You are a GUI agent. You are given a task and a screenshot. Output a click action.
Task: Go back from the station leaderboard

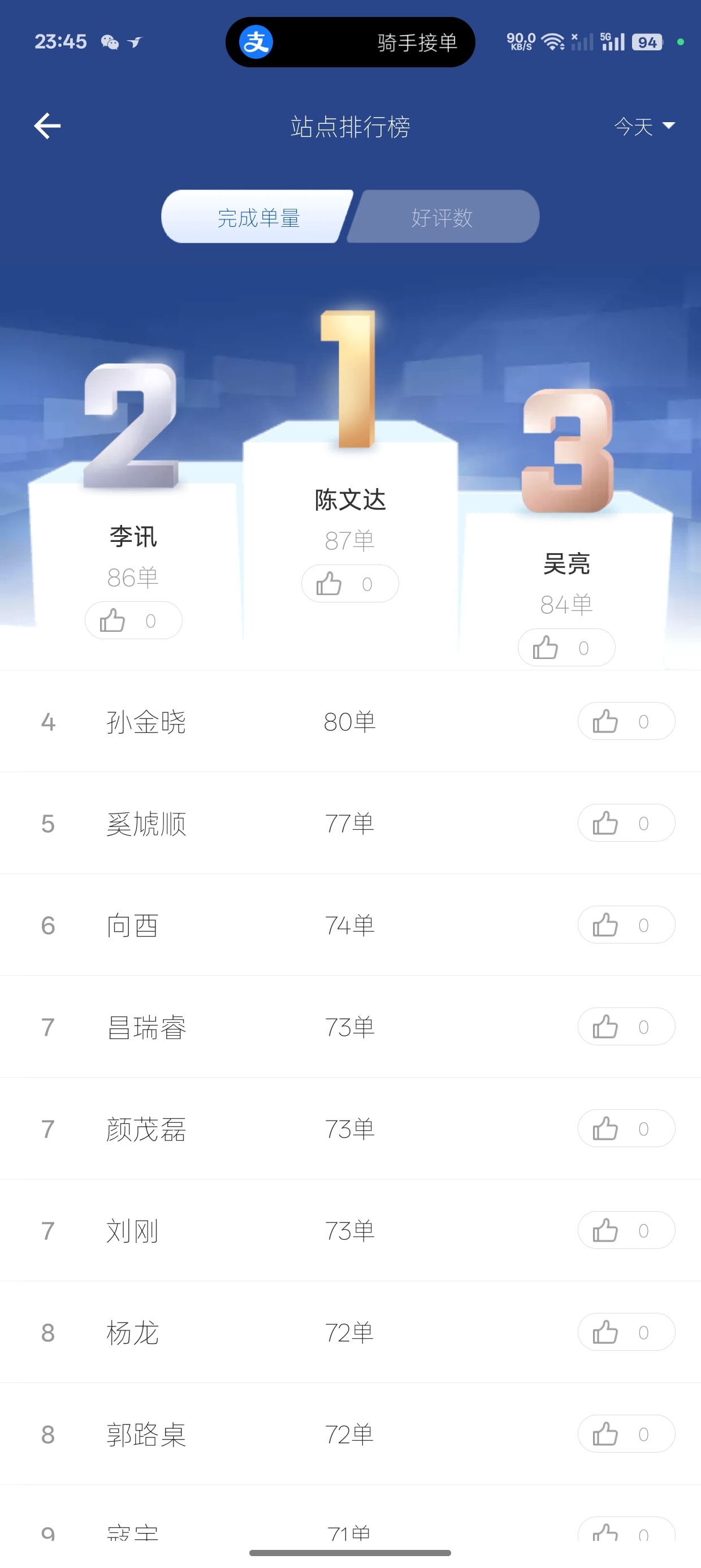(47, 126)
